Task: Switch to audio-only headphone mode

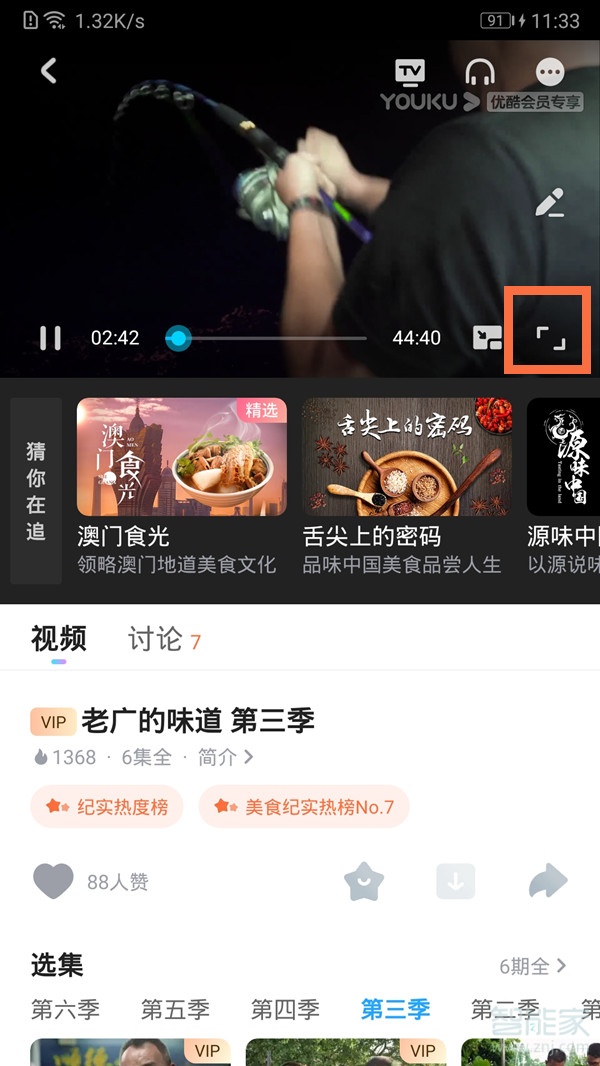Action: (x=481, y=72)
